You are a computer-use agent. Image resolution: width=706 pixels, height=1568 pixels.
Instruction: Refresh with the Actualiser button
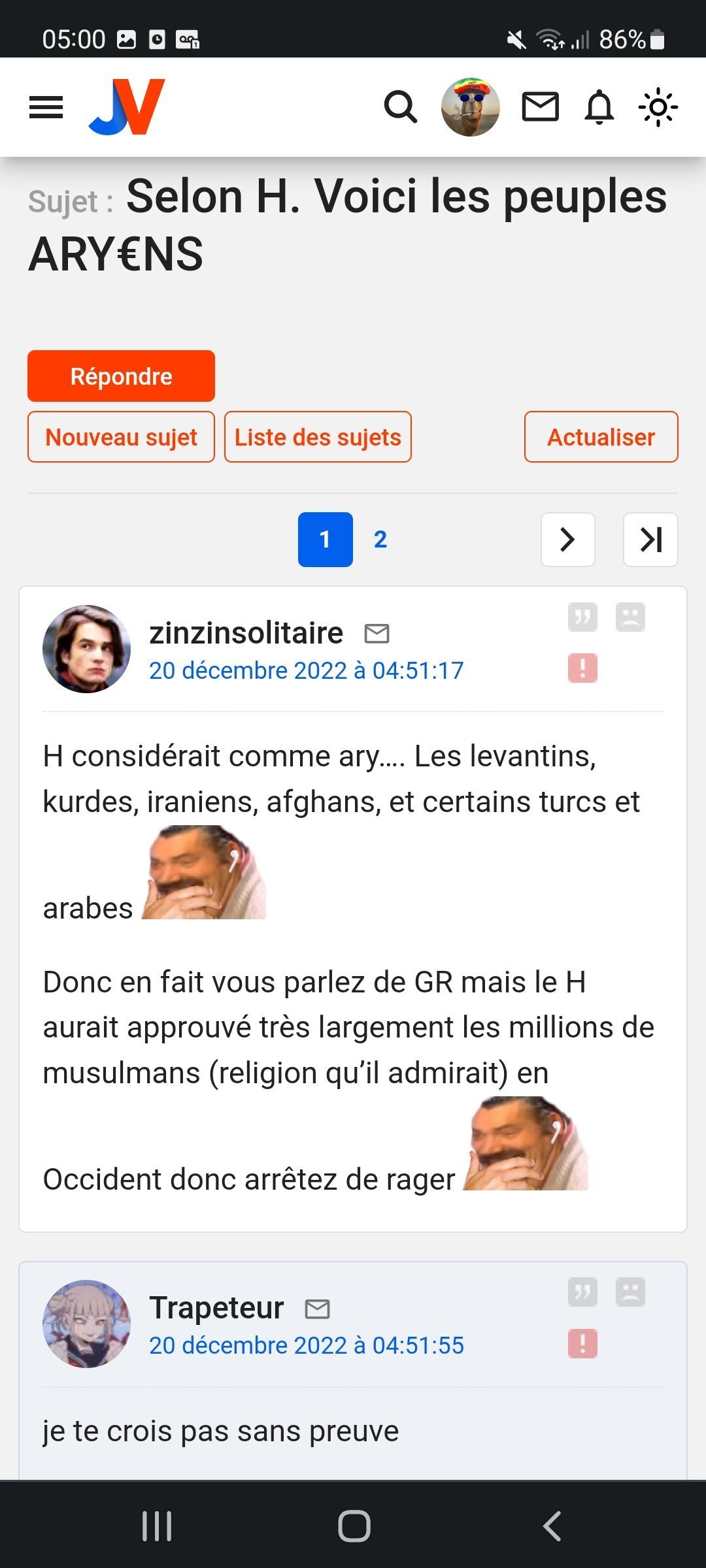pos(601,437)
